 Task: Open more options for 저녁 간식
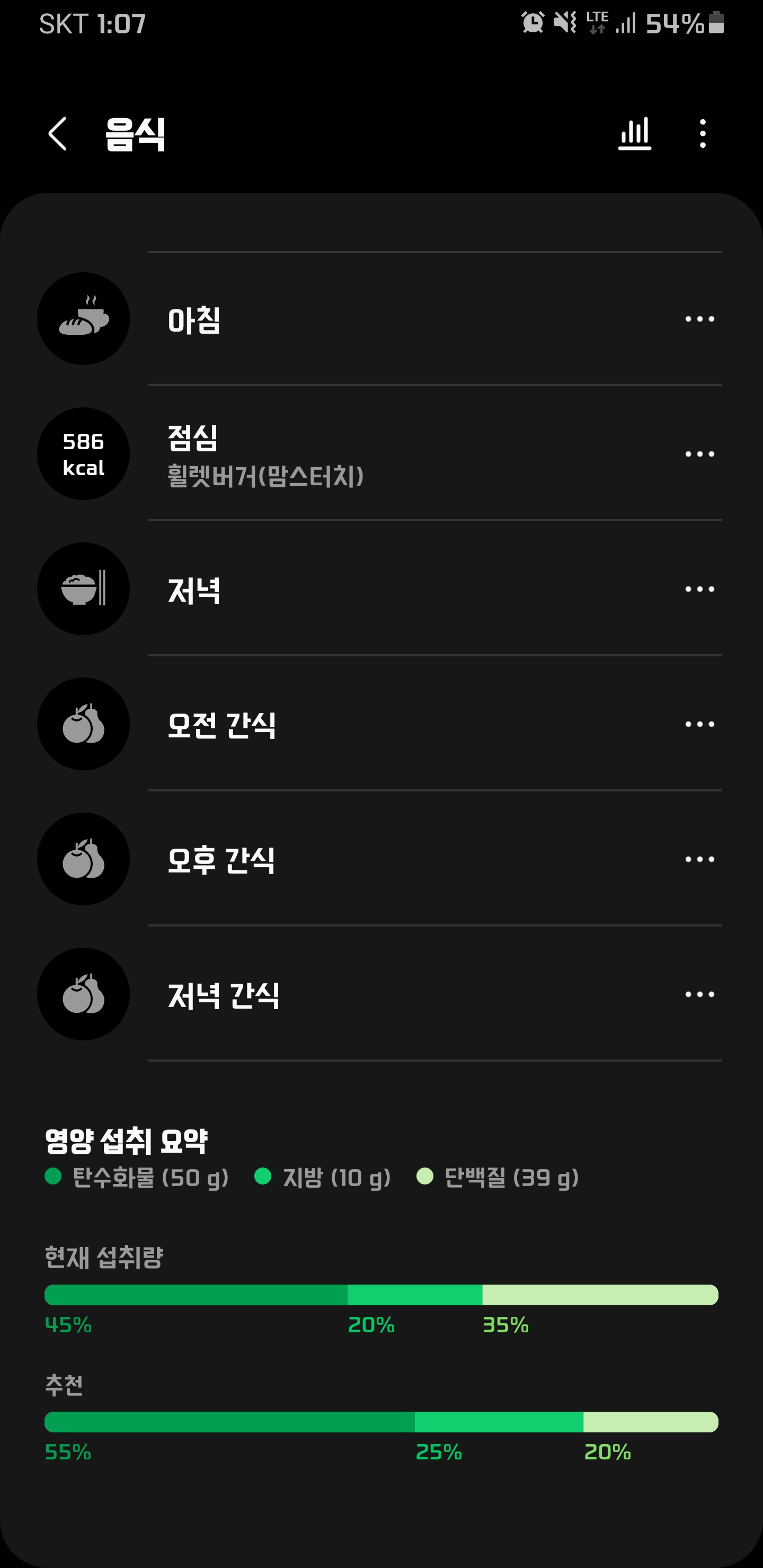point(699,994)
